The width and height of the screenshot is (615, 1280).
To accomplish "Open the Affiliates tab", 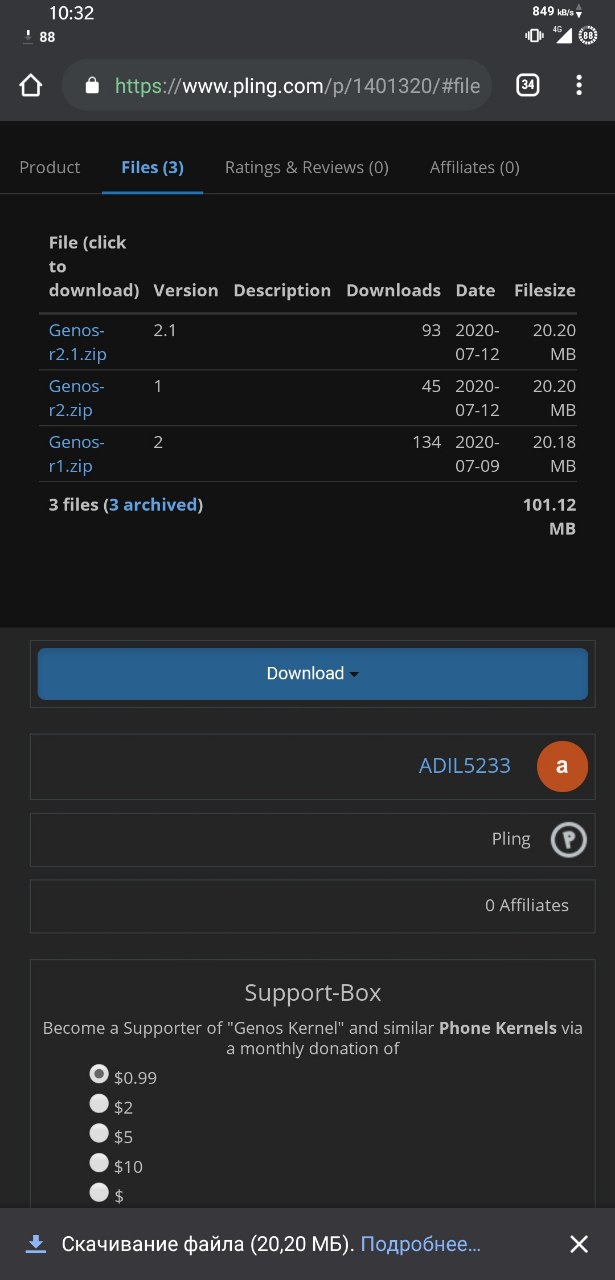I will click(474, 167).
